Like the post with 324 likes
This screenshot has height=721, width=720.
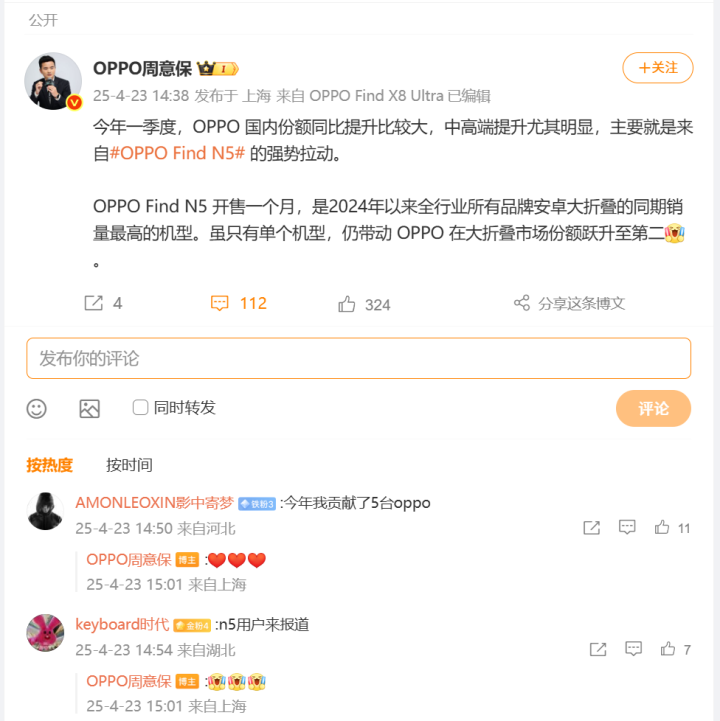click(x=364, y=303)
